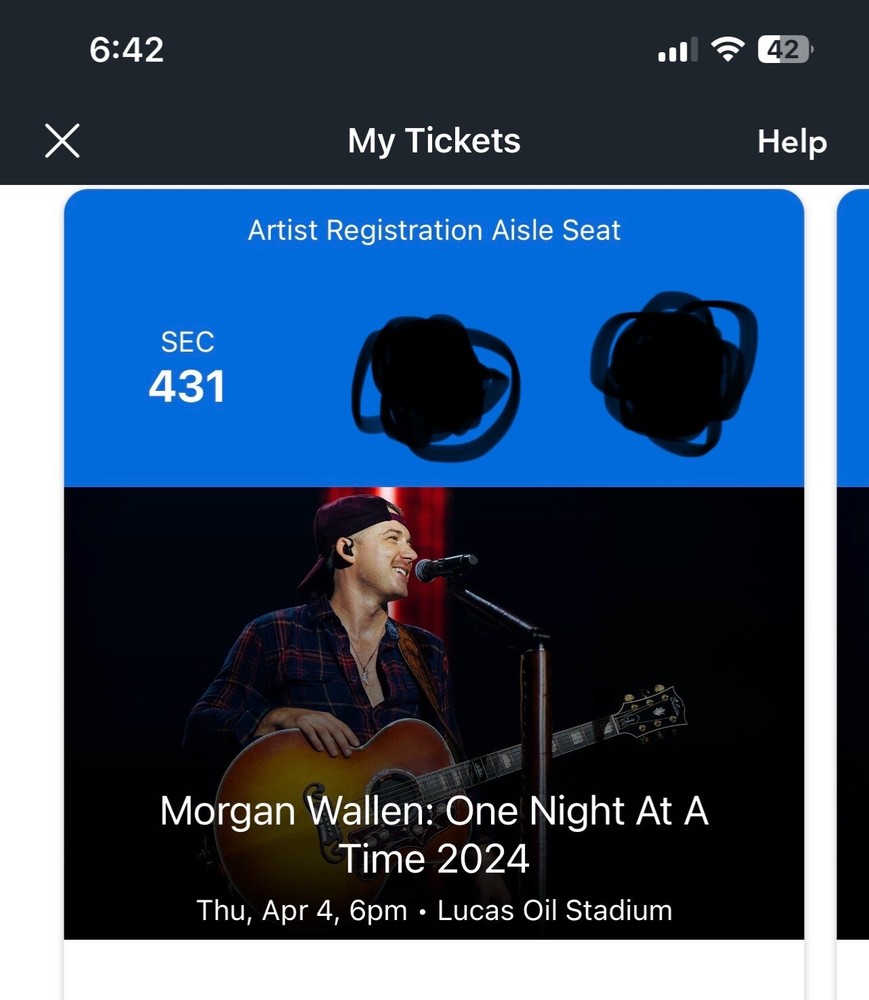The width and height of the screenshot is (869, 1000).
Task: Select the first redacted seat marker
Action: [437, 380]
